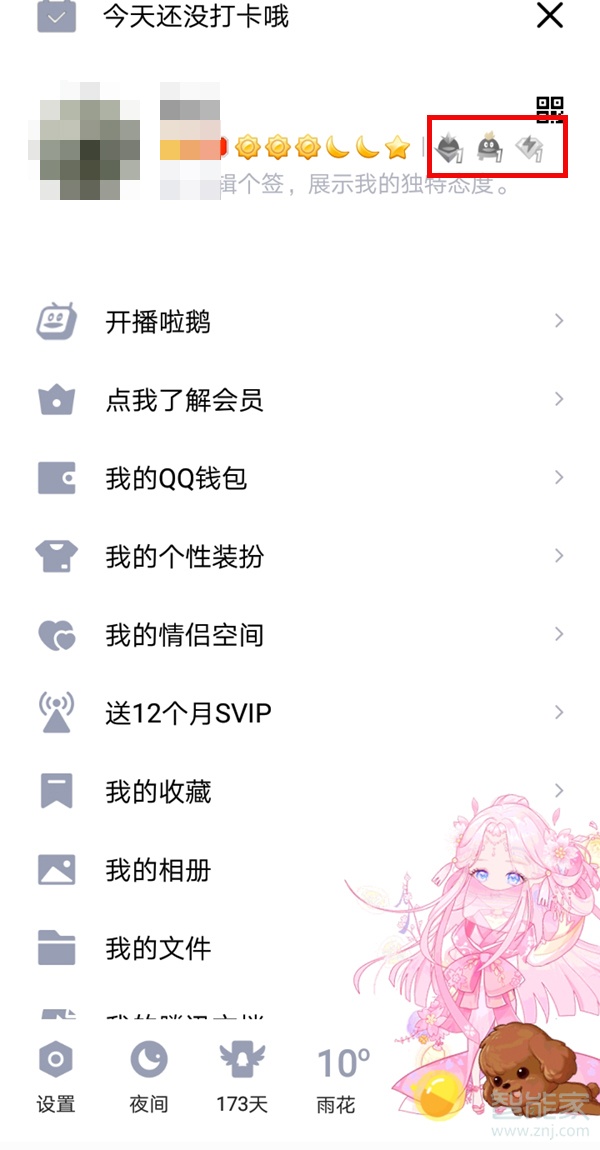Open 开播啦鹅
This screenshot has width=600, height=1150.
click(158, 322)
